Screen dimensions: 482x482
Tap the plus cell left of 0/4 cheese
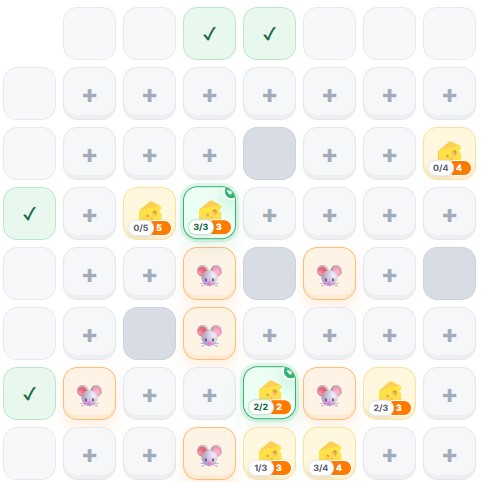389,153
